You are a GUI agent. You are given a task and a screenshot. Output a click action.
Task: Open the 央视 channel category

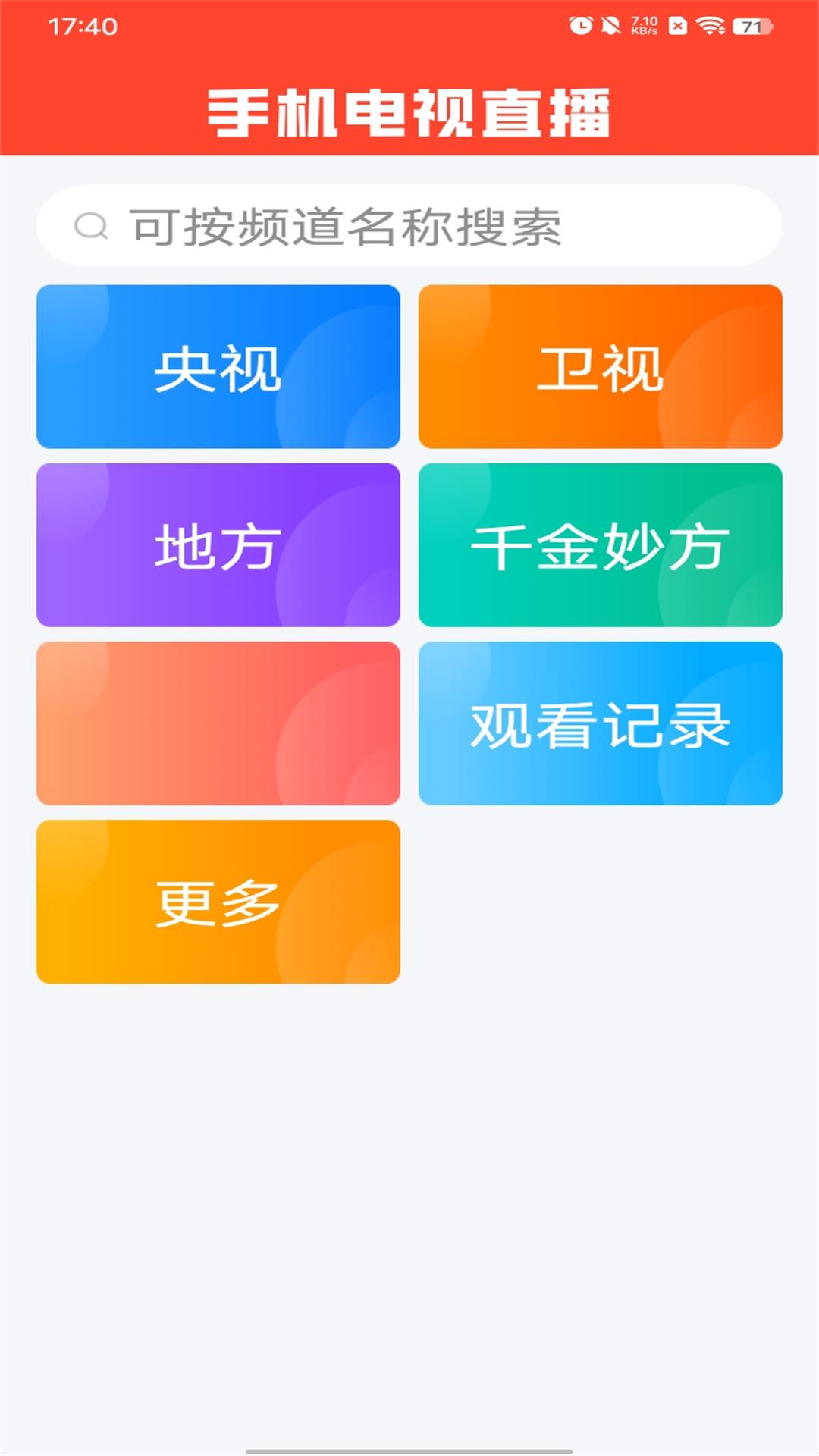coord(218,366)
